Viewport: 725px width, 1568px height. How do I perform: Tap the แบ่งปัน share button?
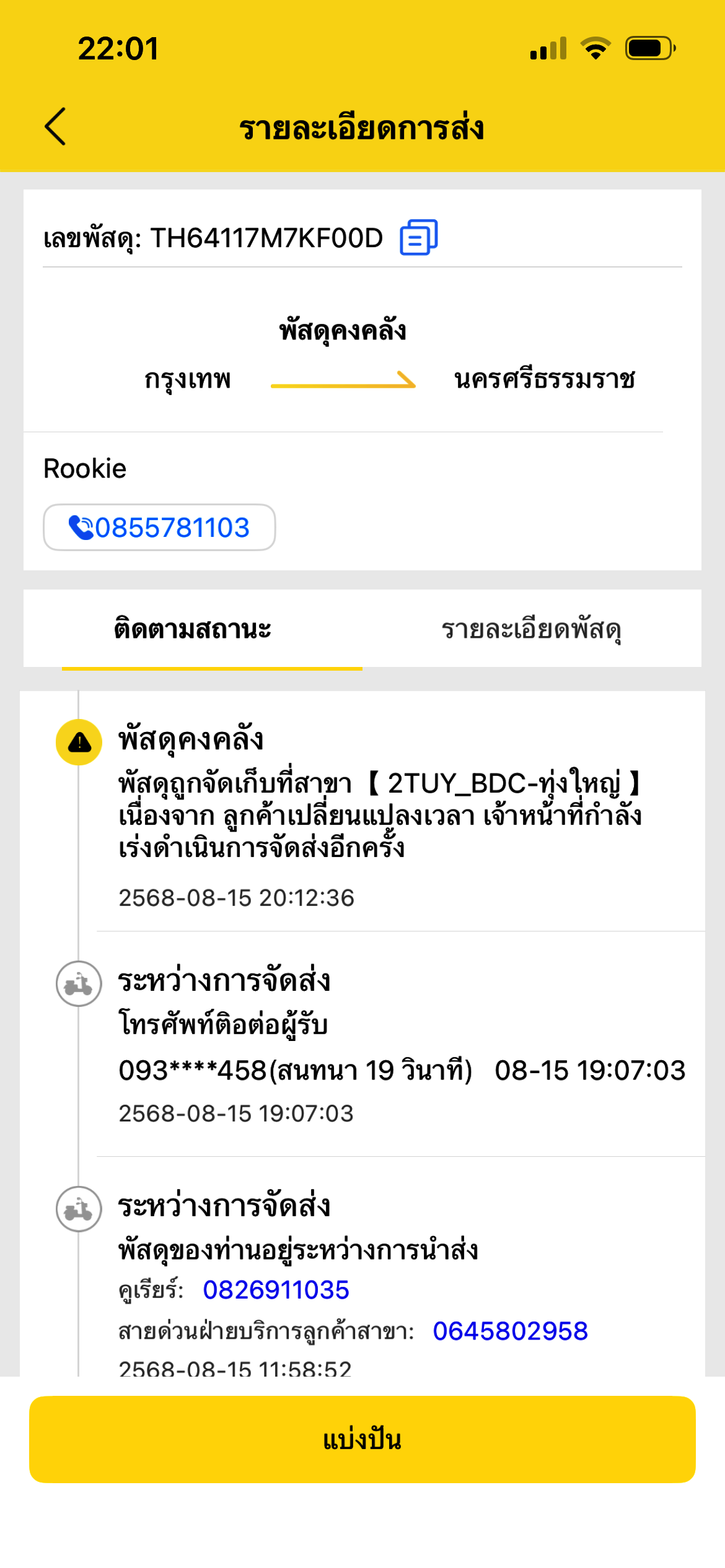coord(362,1439)
